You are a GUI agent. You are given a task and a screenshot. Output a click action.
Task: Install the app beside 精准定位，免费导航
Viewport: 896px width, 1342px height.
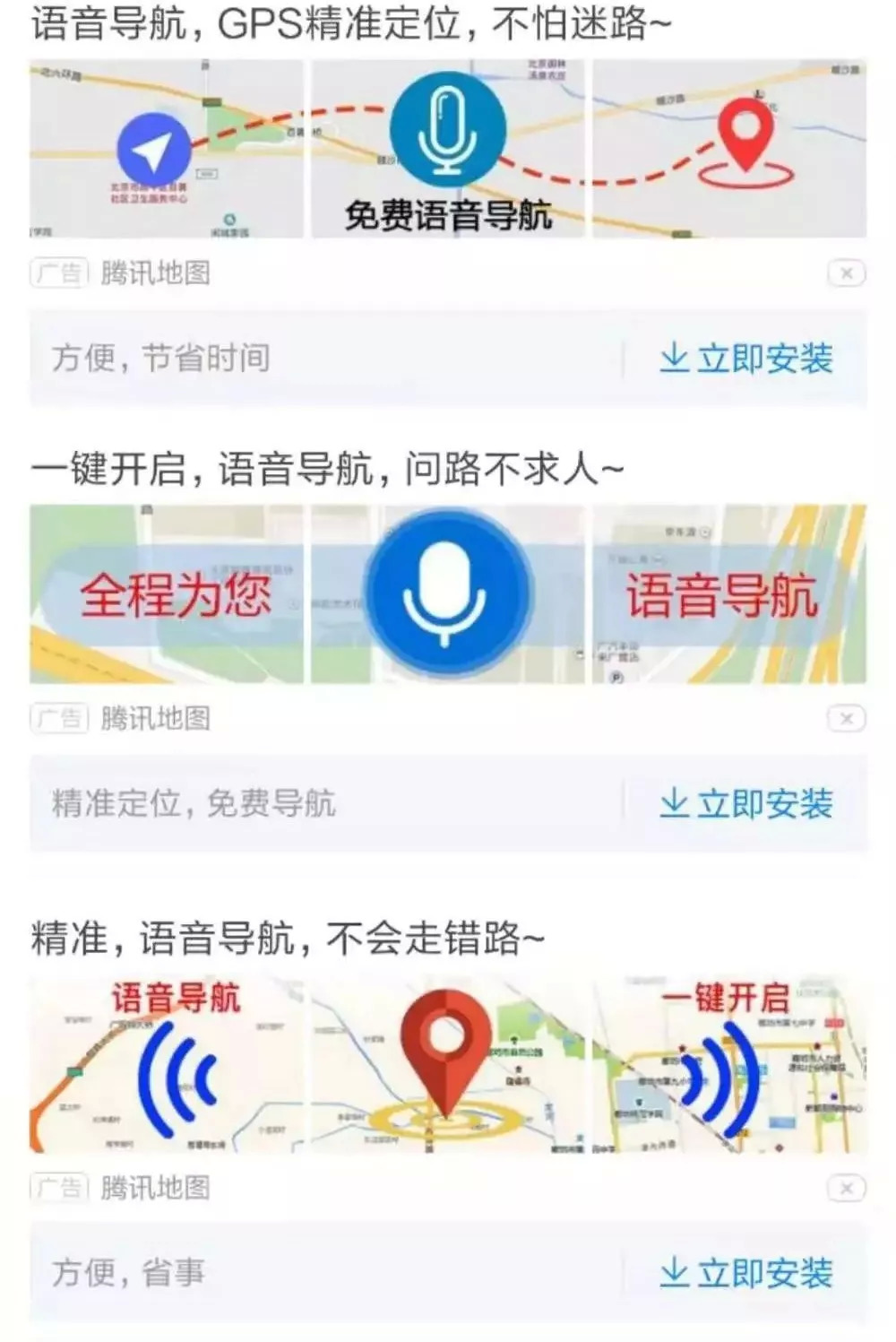745,803
